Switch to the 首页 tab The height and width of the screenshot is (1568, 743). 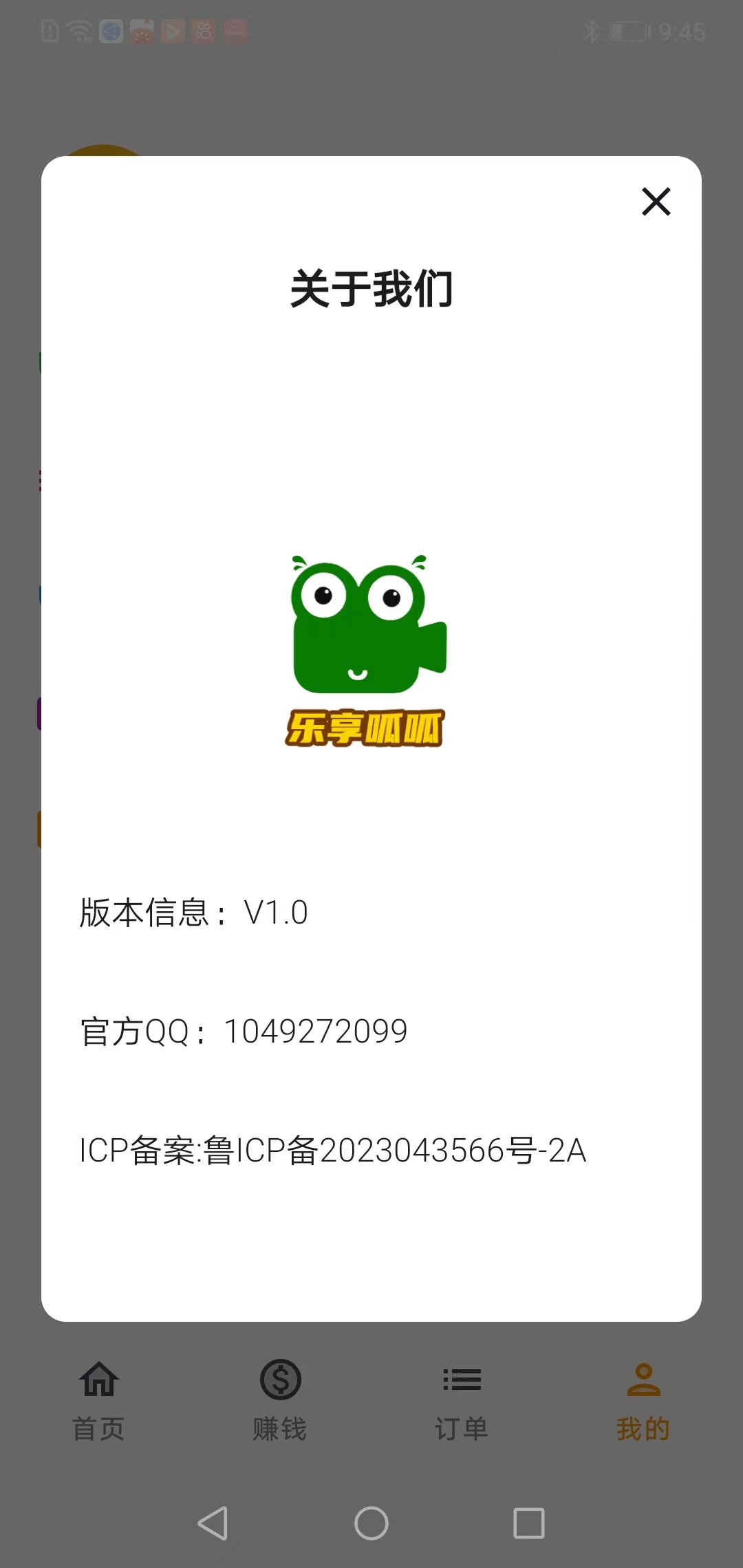coord(98,1427)
